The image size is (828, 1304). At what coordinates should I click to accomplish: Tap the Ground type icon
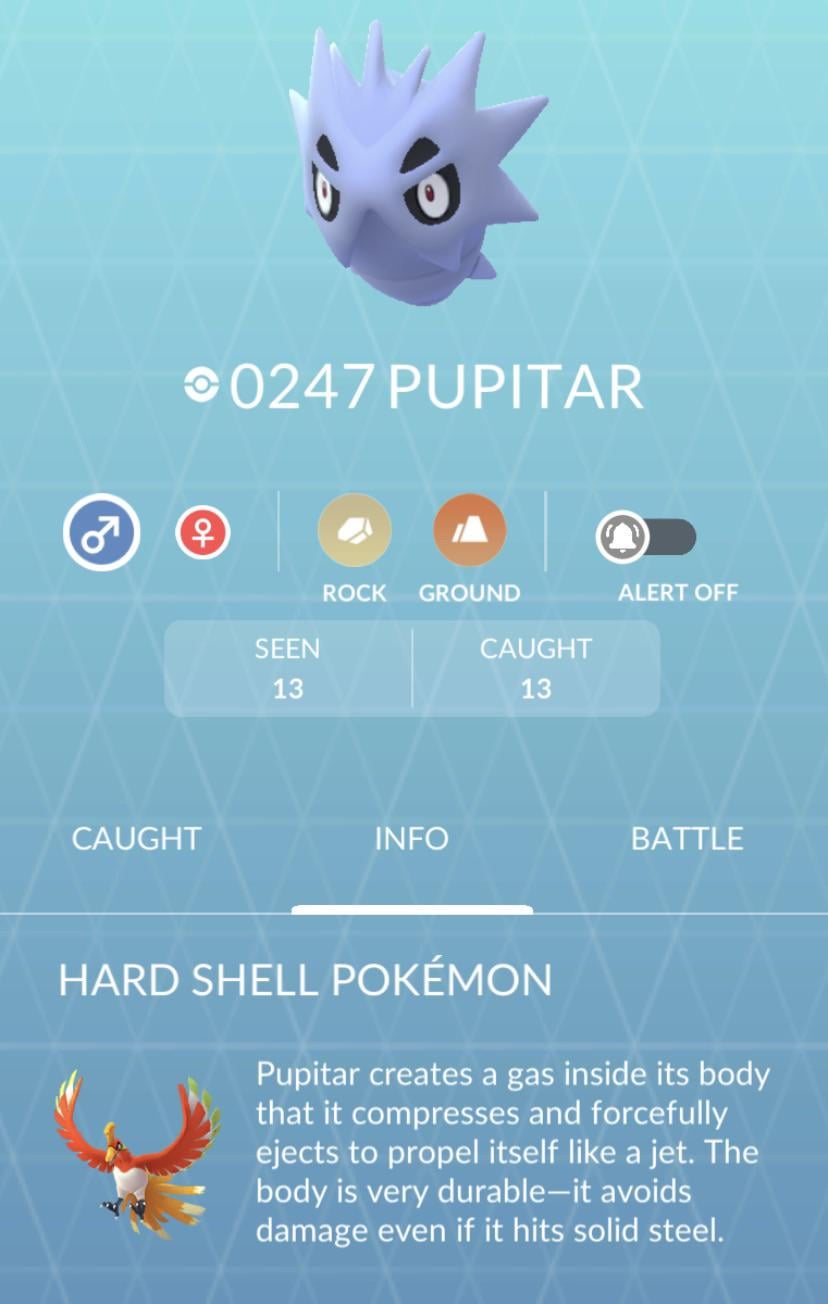(x=469, y=531)
